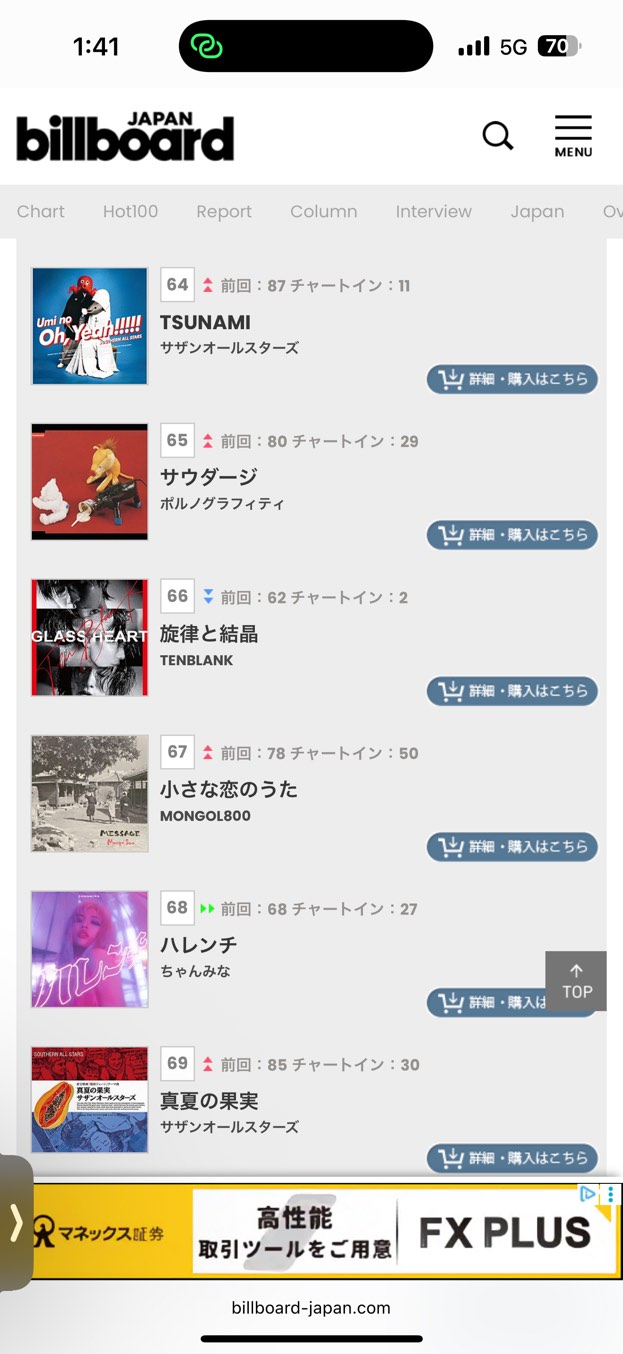
Task: Jump back to TOP of page
Action: pyautogui.click(x=576, y=981)
